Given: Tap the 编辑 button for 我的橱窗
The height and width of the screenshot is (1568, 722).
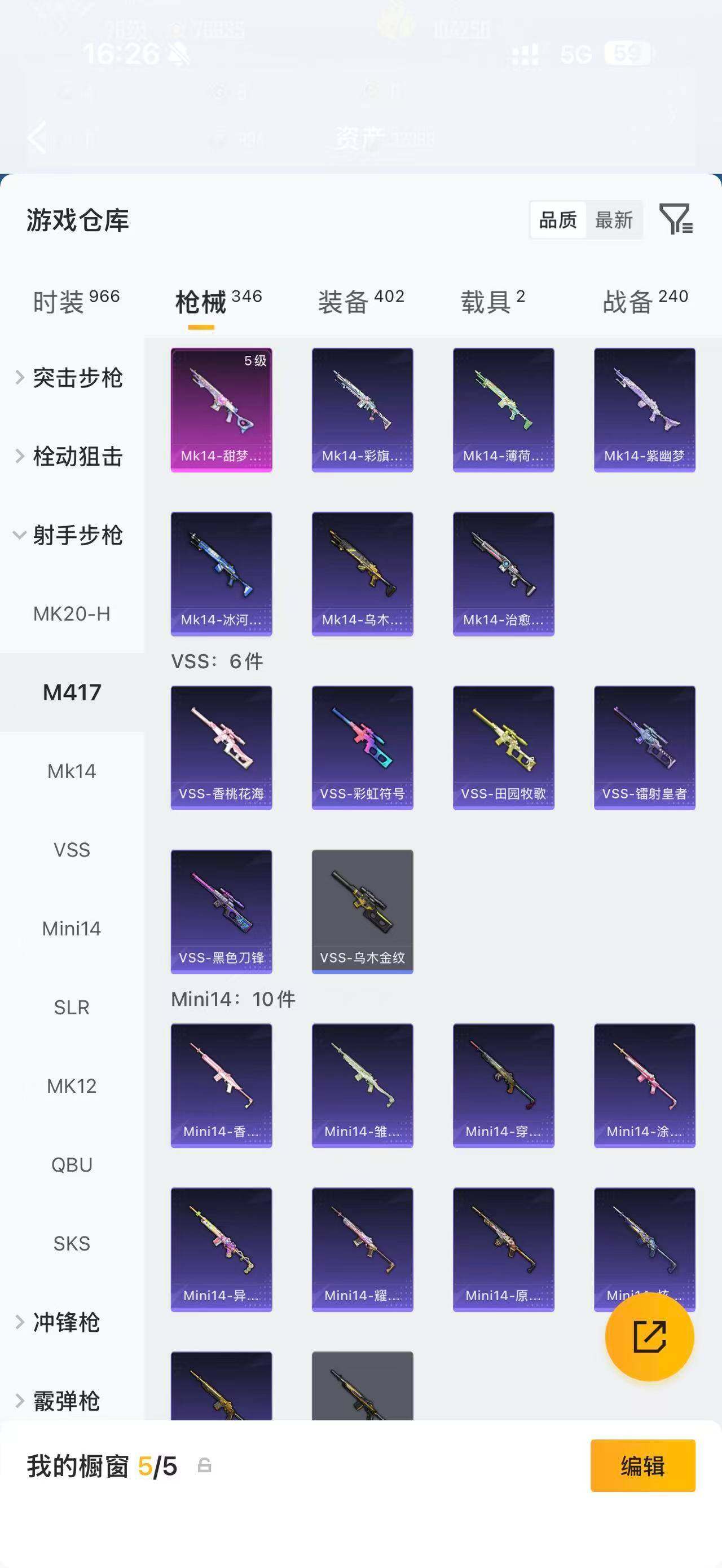Looking at the screenshot, I should (643, 1465).
